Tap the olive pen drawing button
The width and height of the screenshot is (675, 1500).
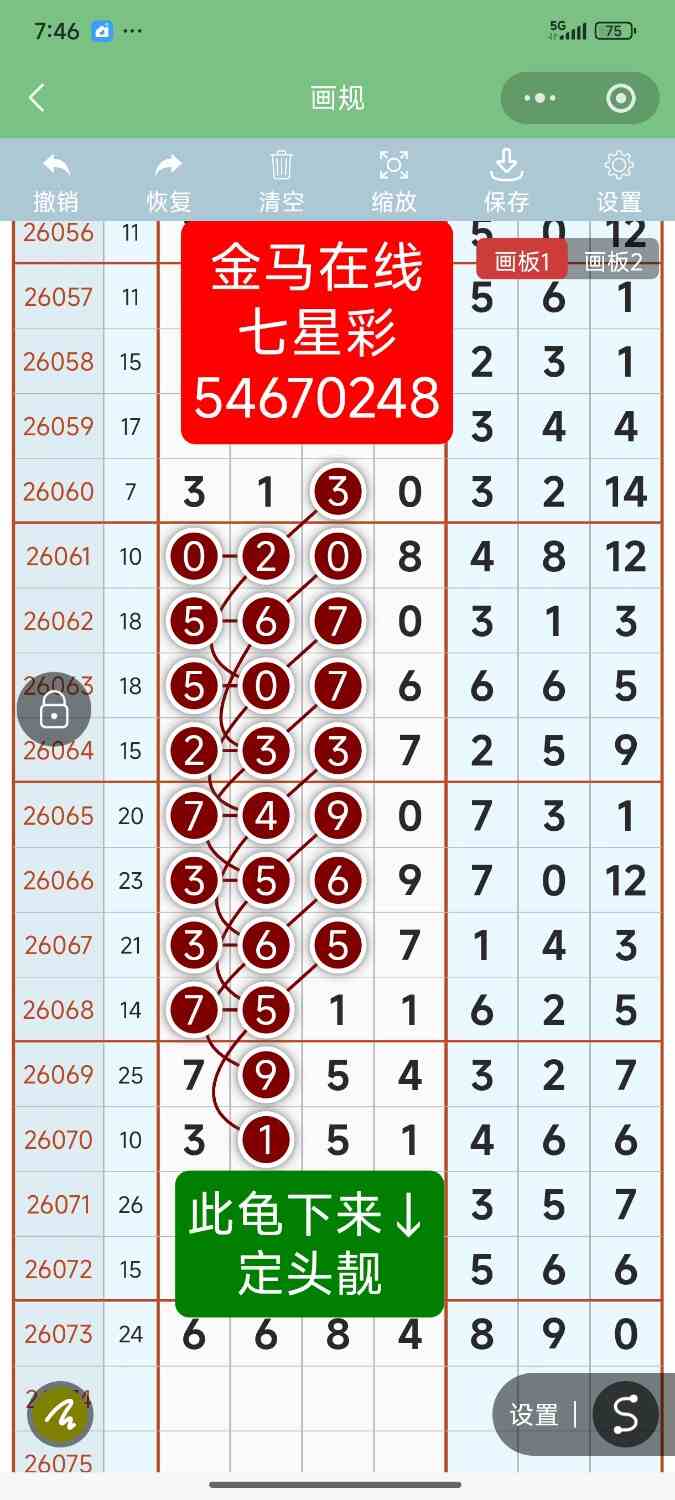[60, 1414]
